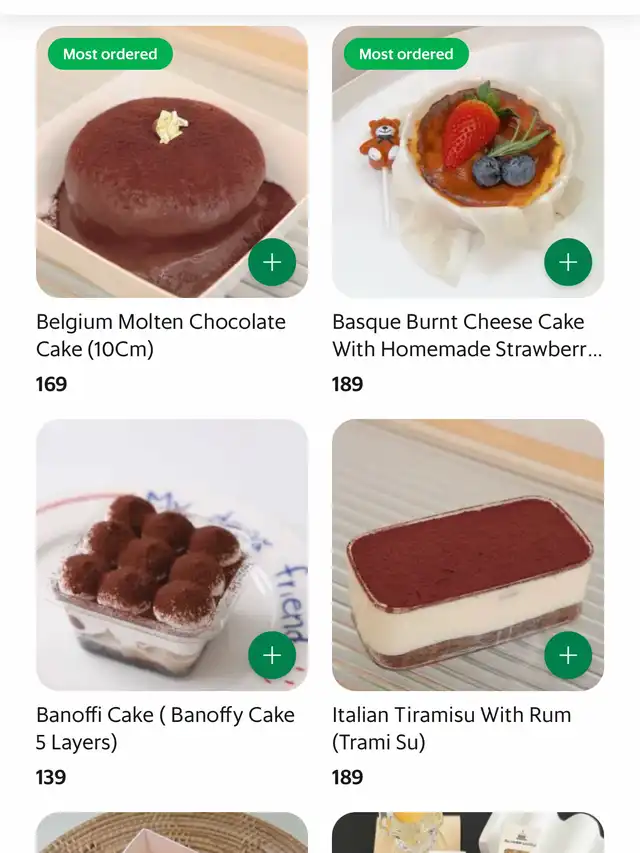Add Basque Burnt Cheese Cake to cart

(x=568, y=263)
